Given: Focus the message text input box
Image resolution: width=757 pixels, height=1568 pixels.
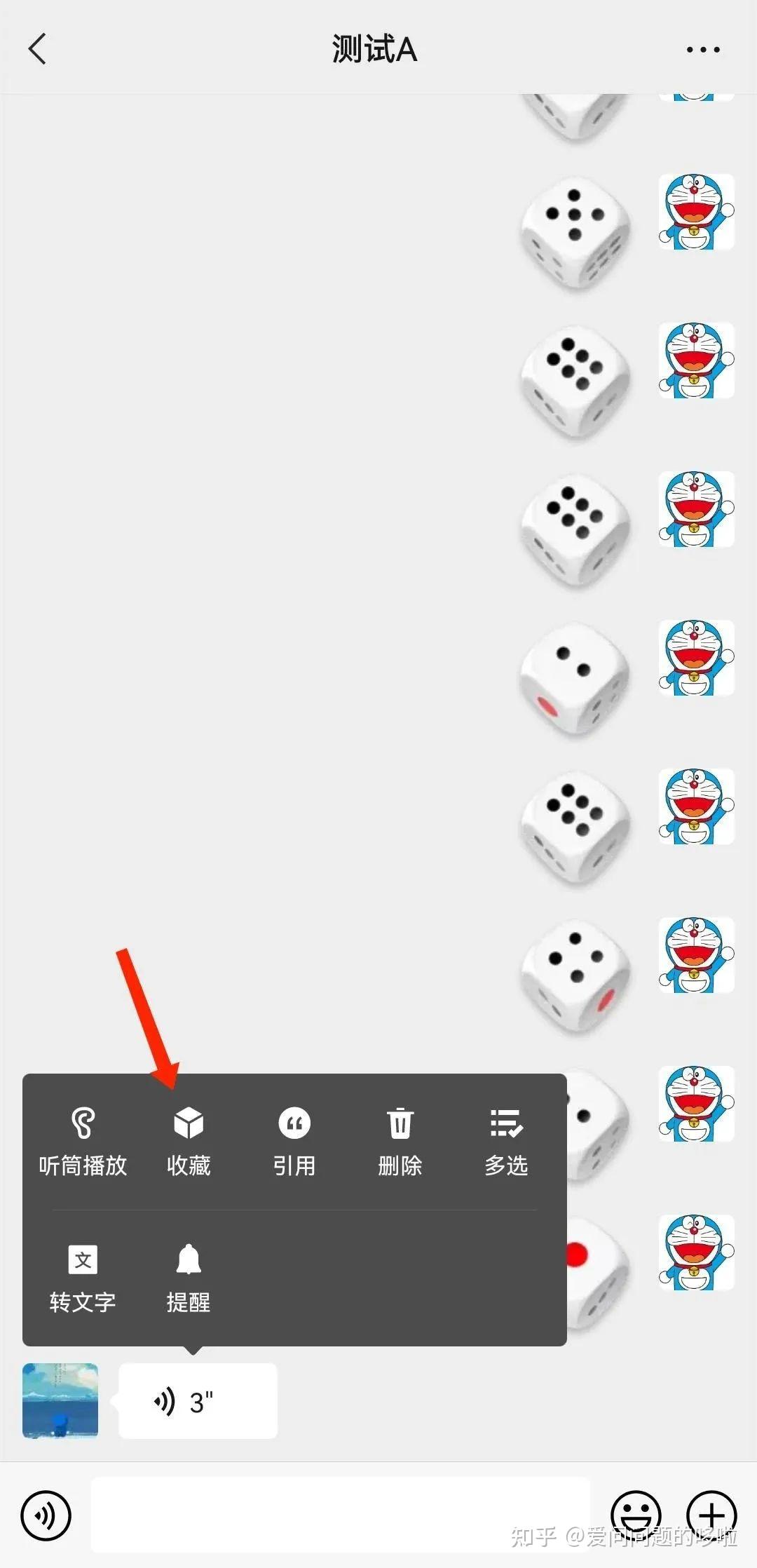Looking at the screenshot, I should (340, 1515).
